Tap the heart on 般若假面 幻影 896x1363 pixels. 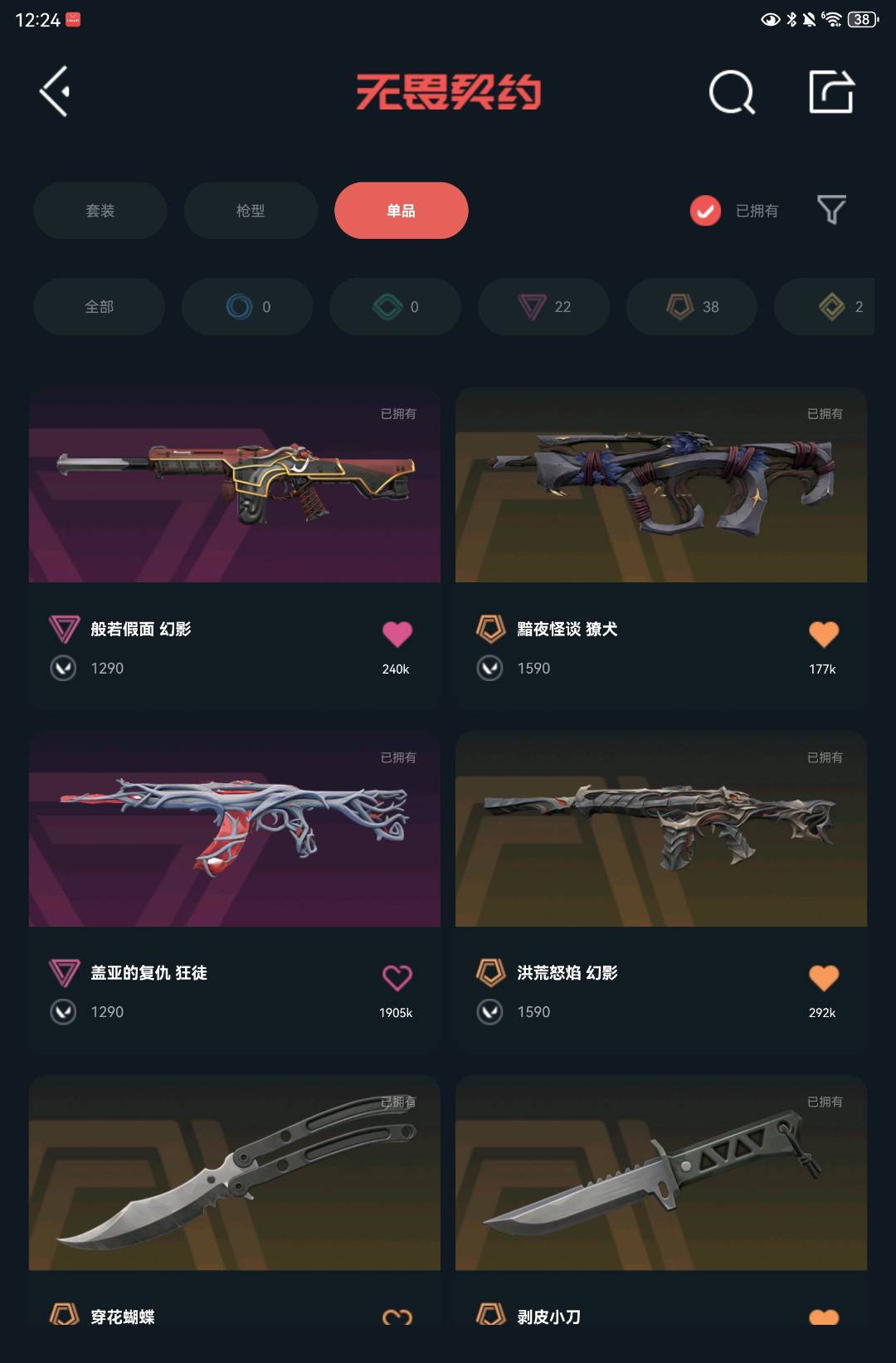397,634
